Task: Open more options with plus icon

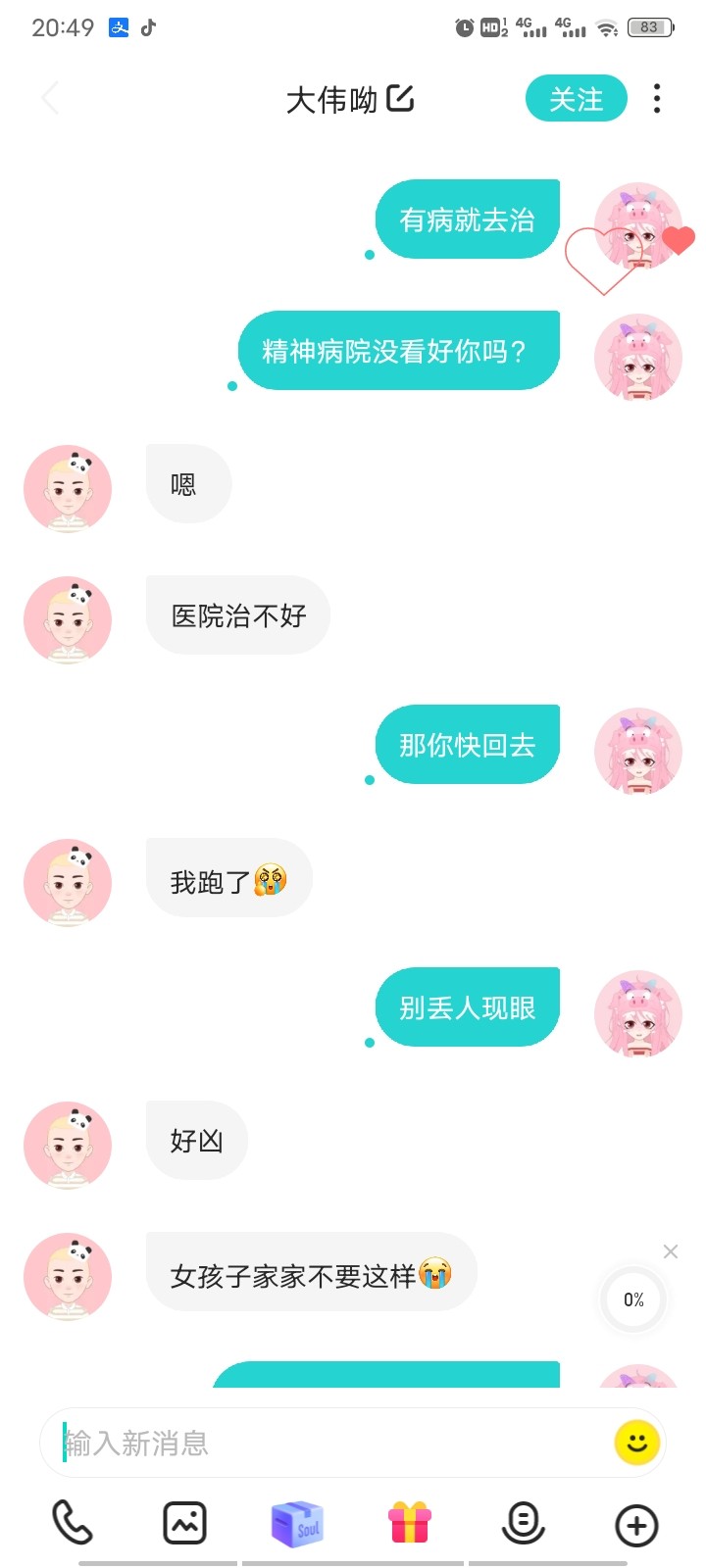Action: [x=636, y=1525]
